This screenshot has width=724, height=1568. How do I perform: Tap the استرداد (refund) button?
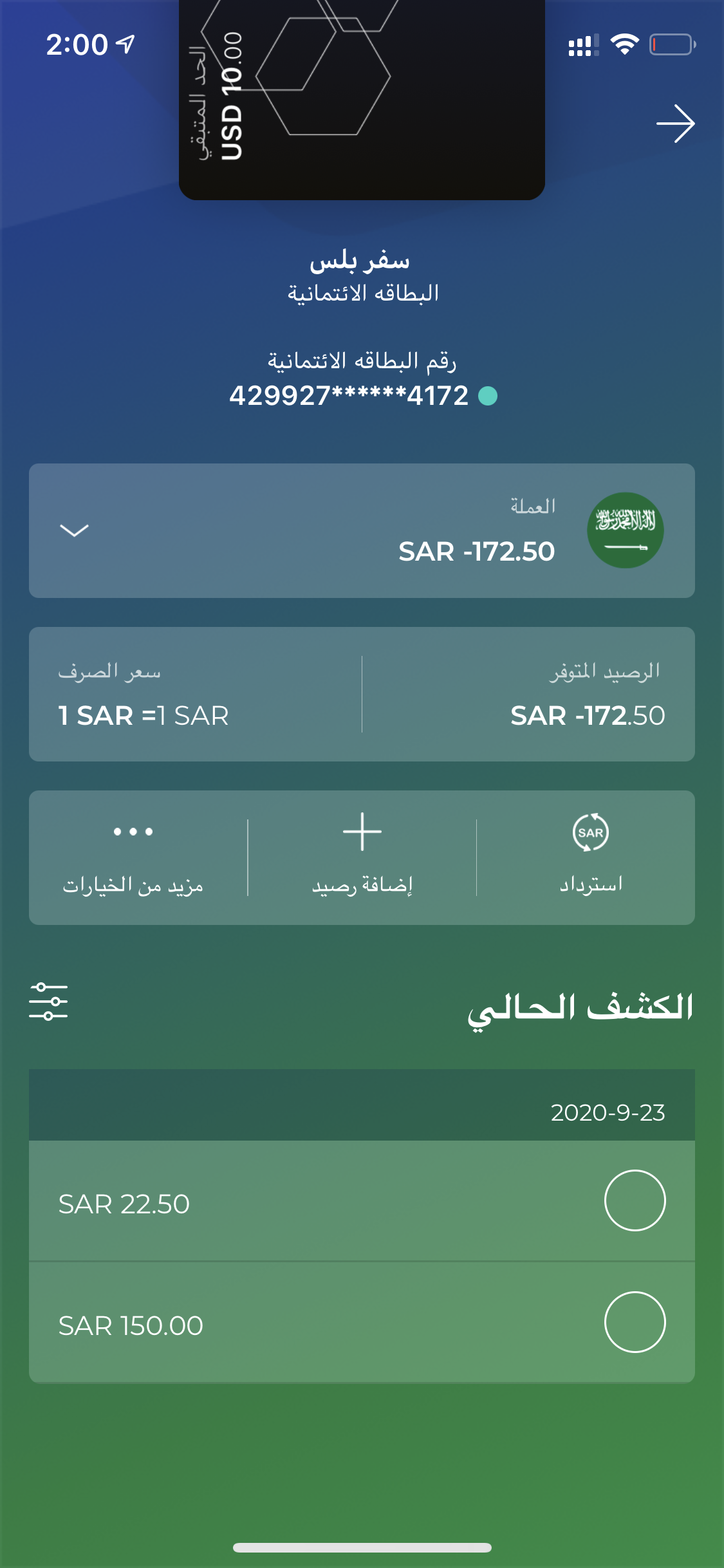[x=591, y=857]
